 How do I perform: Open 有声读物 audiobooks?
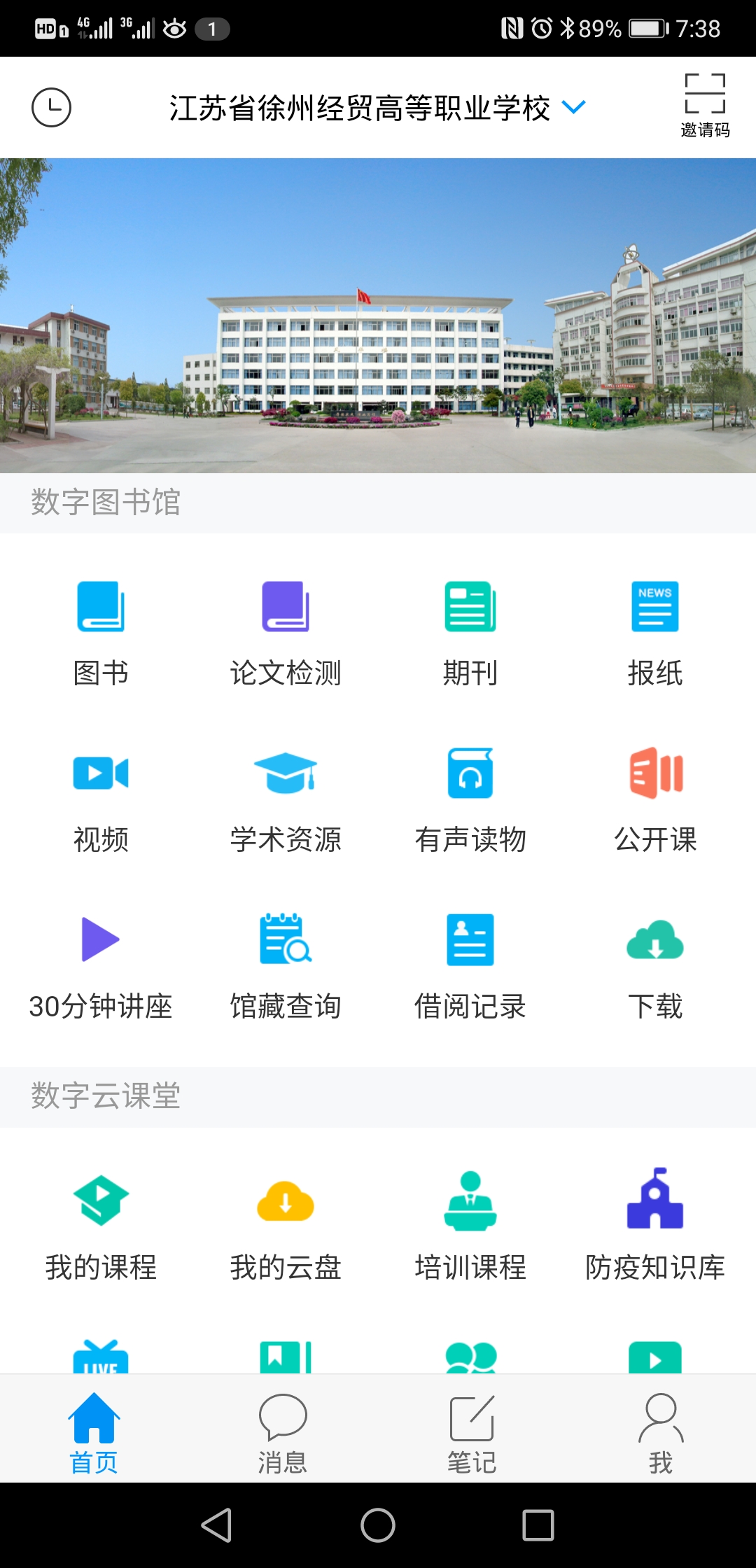[470, 799]
